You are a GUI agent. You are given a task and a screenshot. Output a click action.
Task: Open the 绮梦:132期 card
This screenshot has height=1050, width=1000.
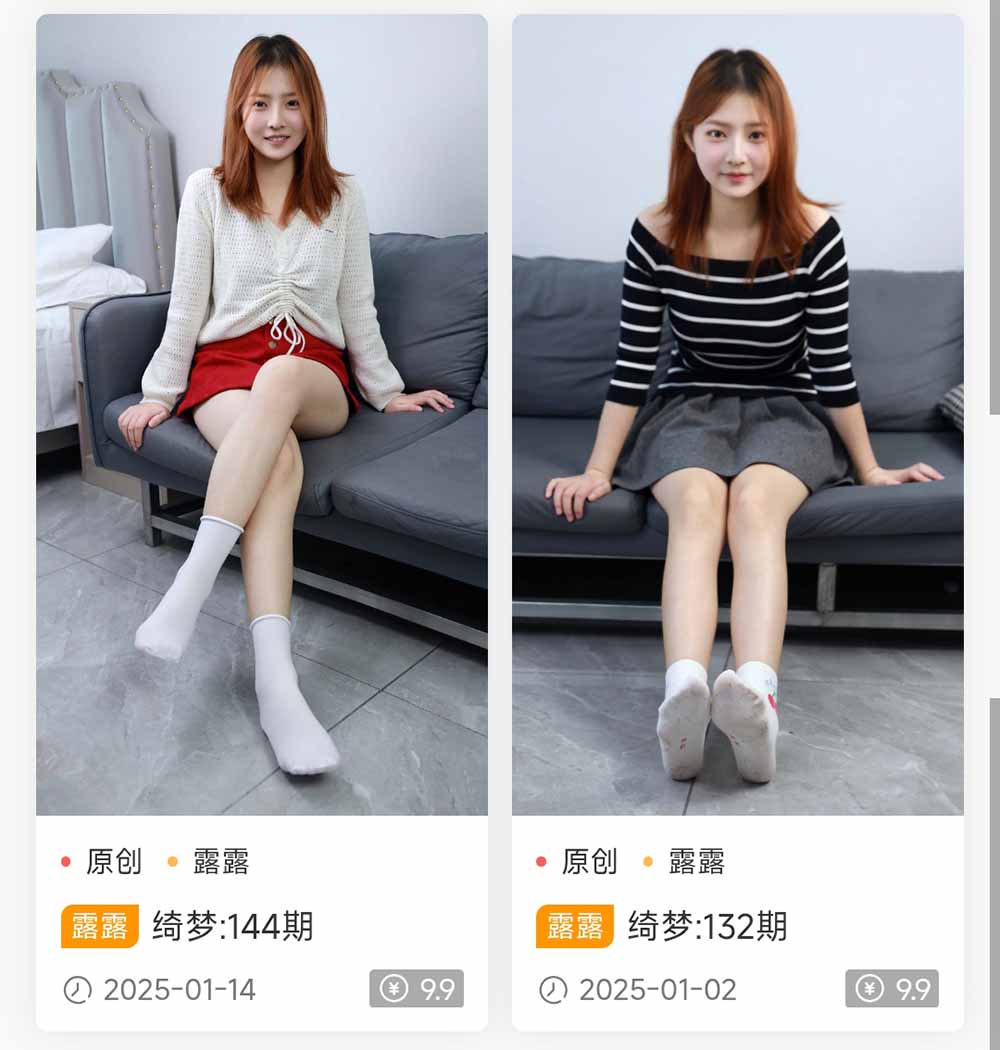pos(707,927)
